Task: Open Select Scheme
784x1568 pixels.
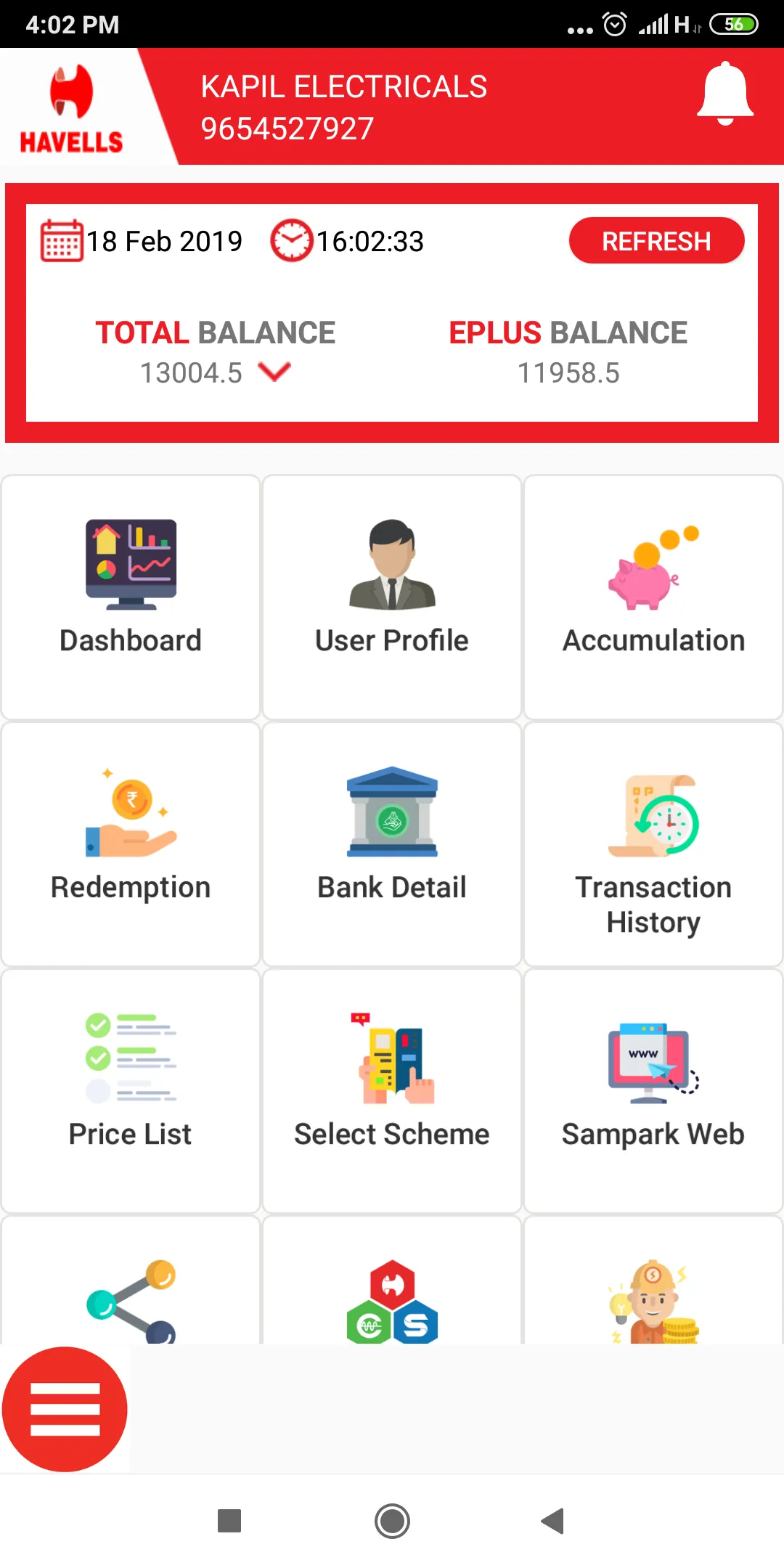Action: tap(392, 1090)
